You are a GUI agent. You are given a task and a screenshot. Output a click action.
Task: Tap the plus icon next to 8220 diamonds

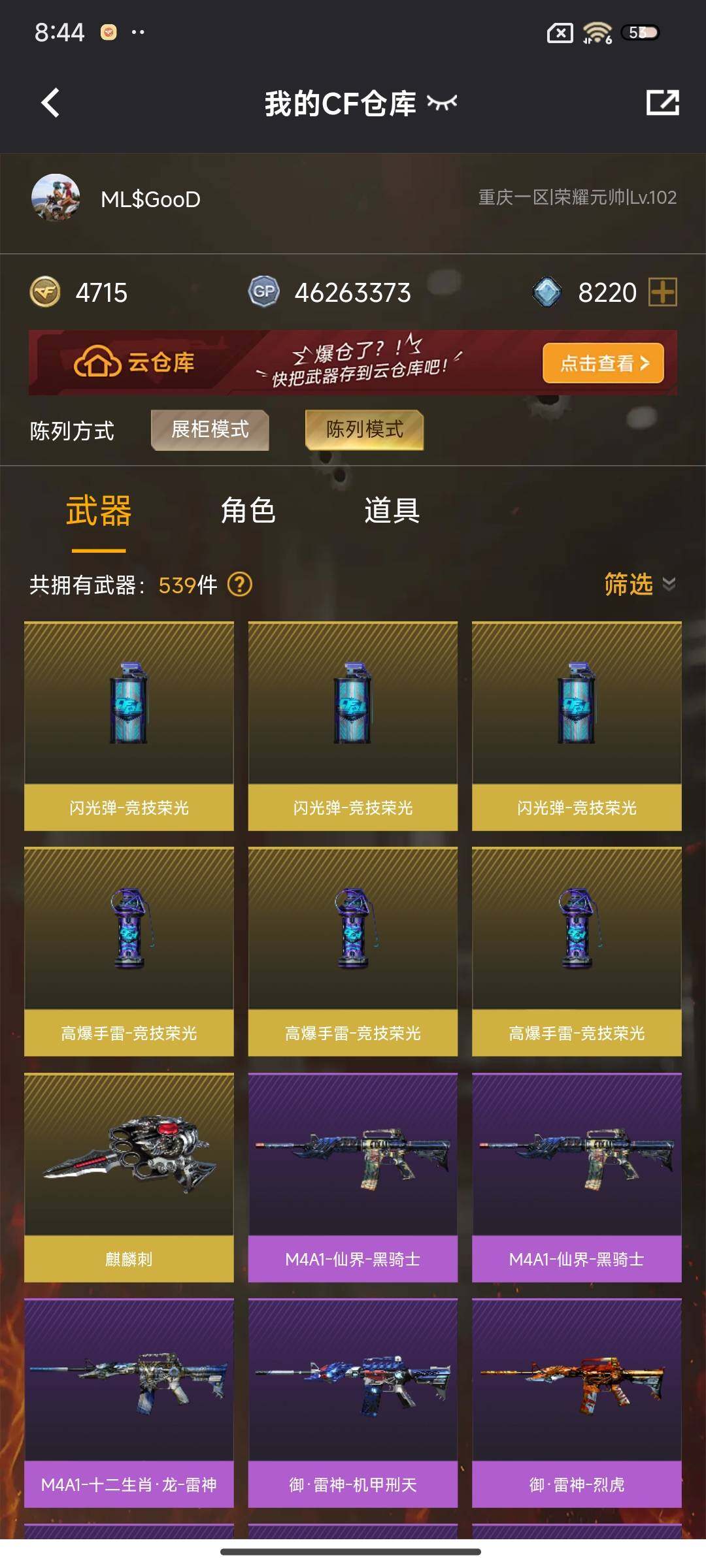pos(662,292)
